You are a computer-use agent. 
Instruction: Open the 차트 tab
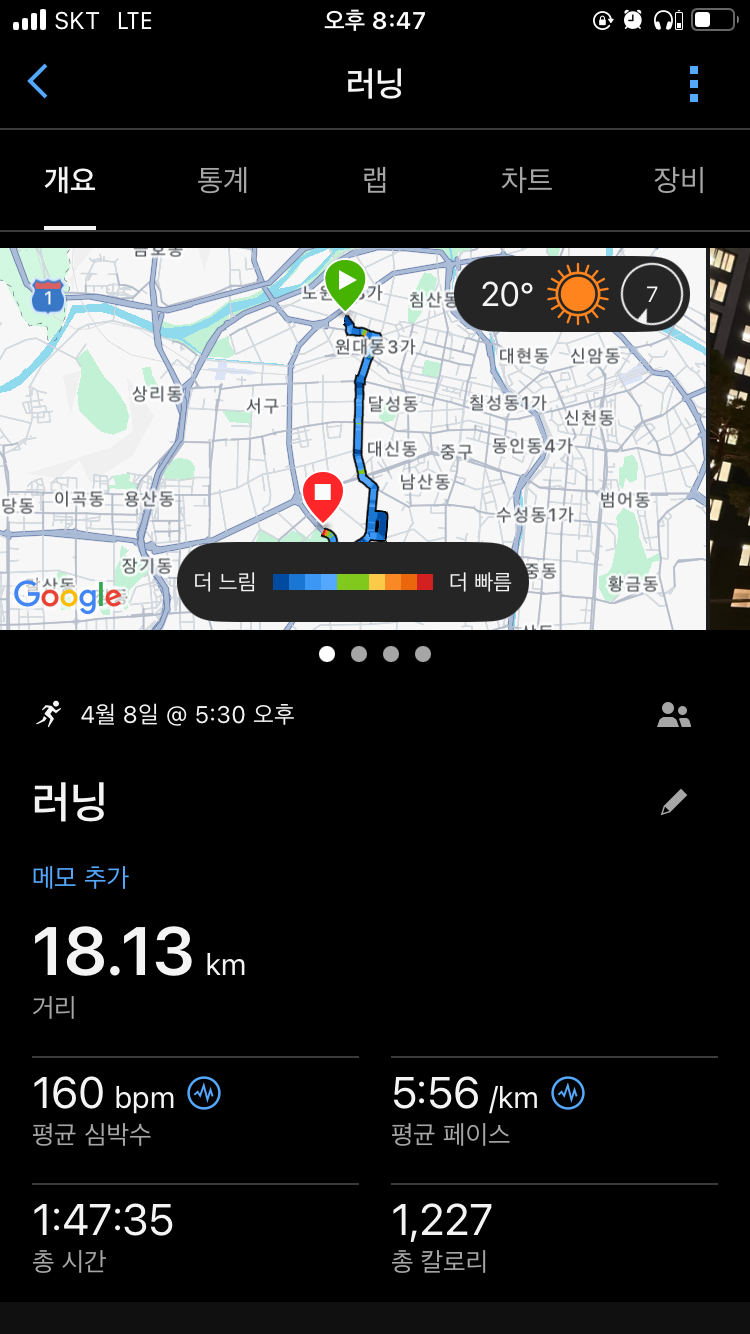click(x=526, y=180)
